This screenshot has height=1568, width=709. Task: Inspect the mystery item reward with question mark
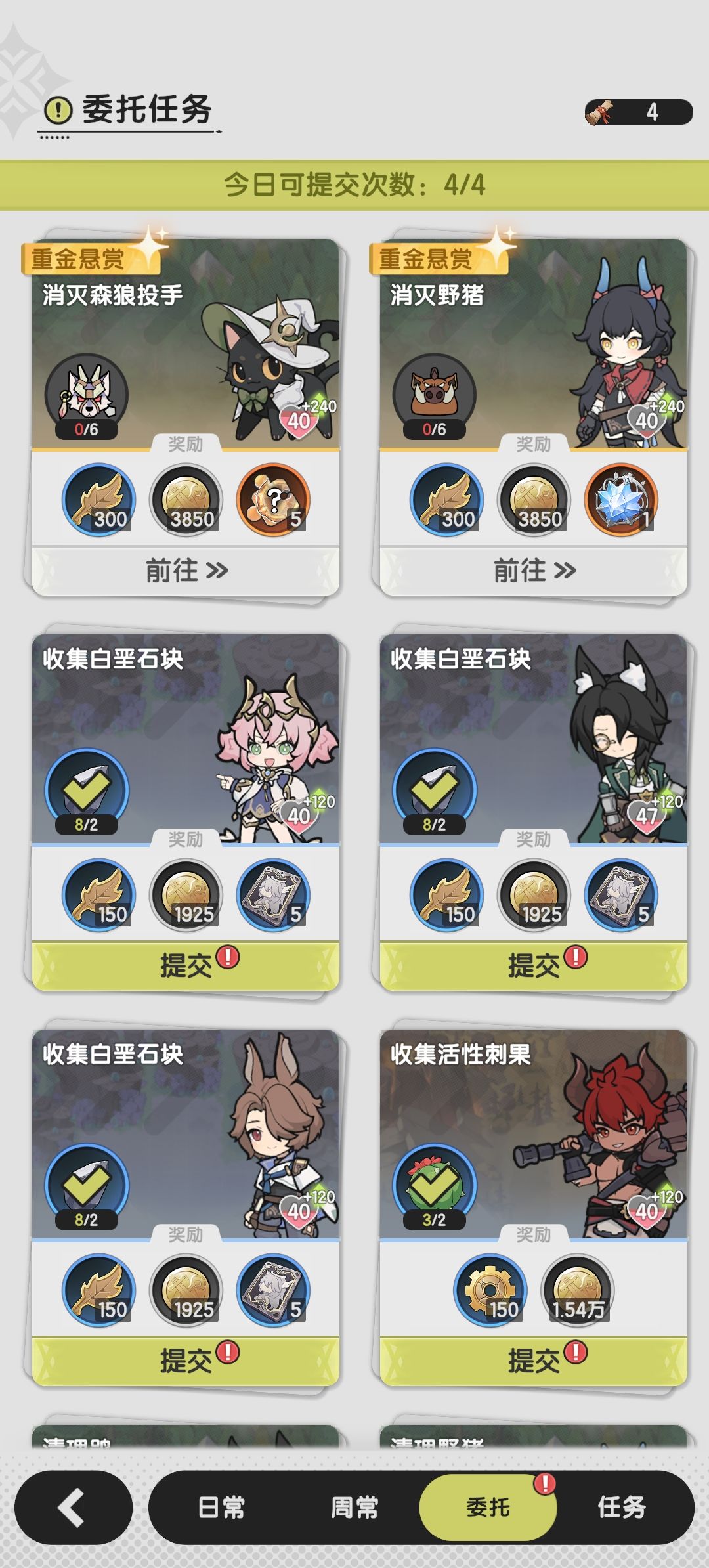pos(272,501)
